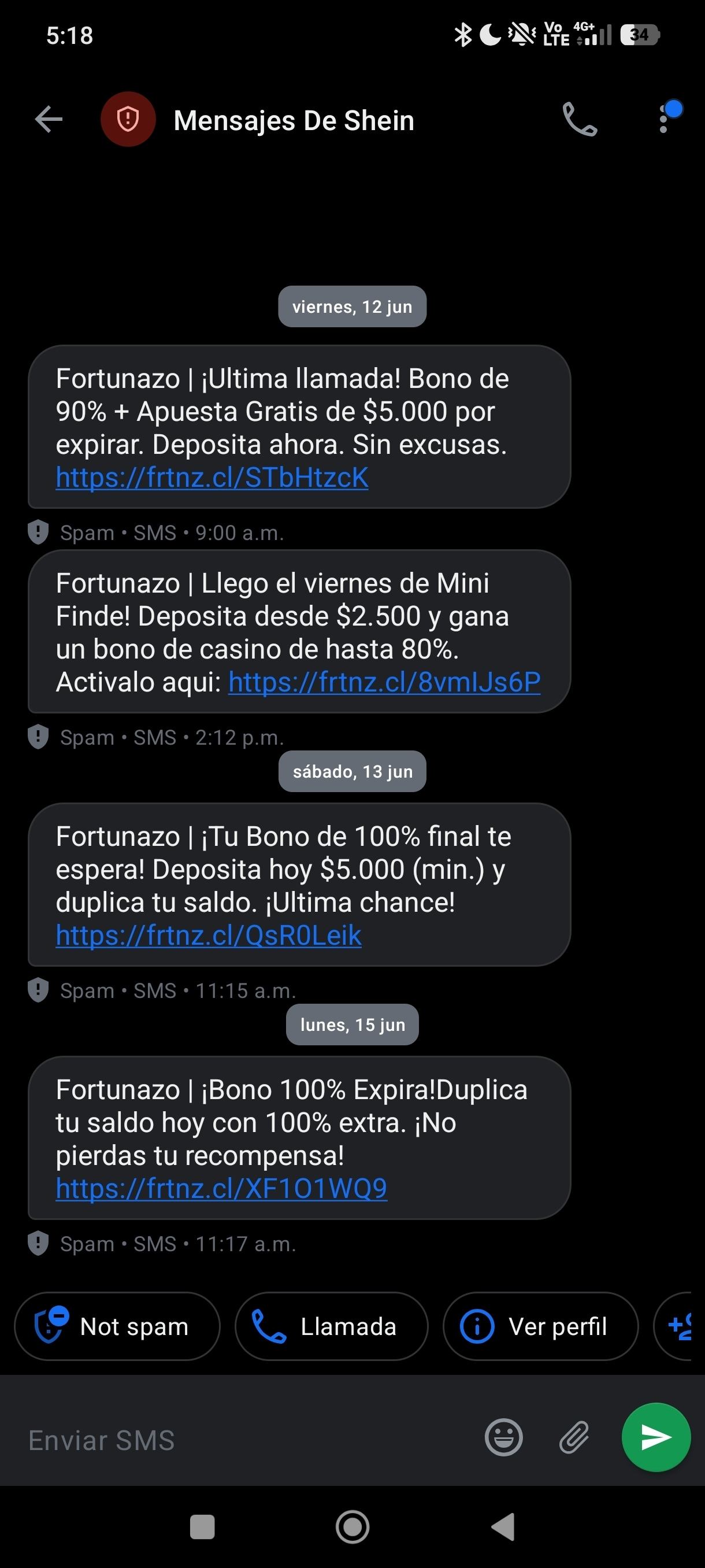This screenshot has height=1568, width=705.
Task: Open the emoji picker
Action: point(503,1438)
